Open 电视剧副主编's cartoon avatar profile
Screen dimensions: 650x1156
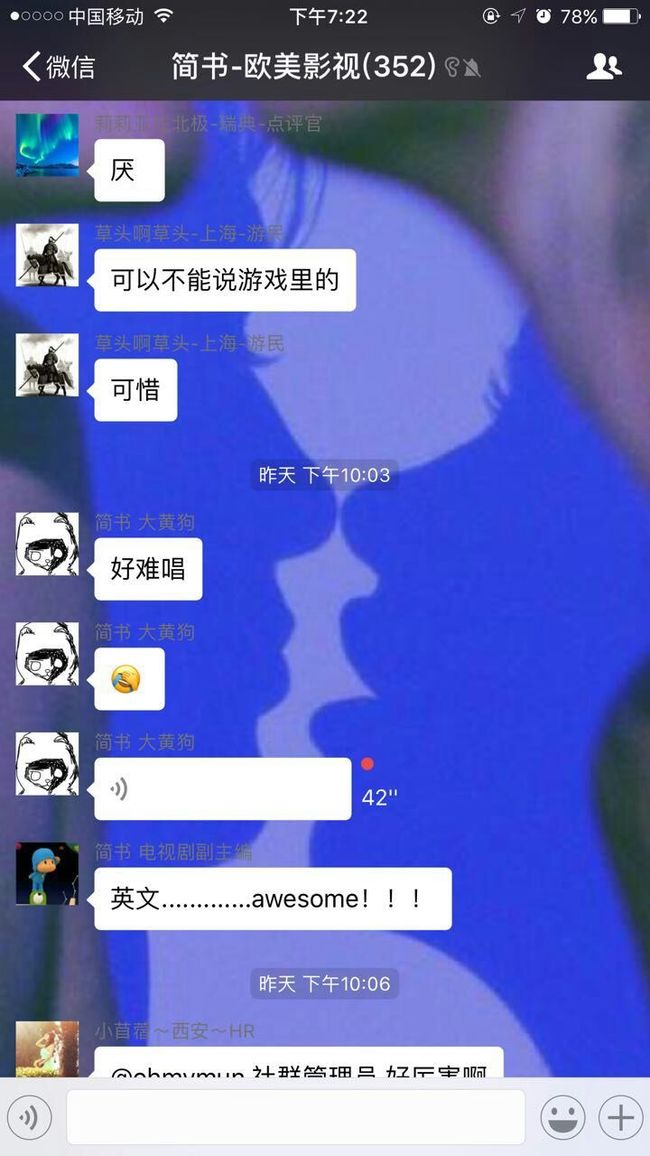point(47,874)
